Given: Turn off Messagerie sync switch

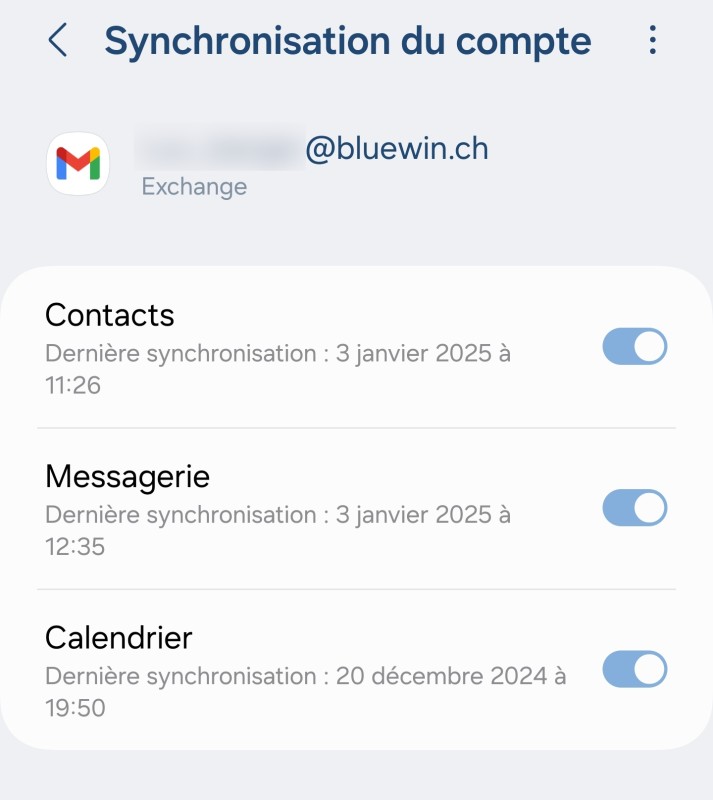Looking at the screenshot, I should tap(634, 508).
